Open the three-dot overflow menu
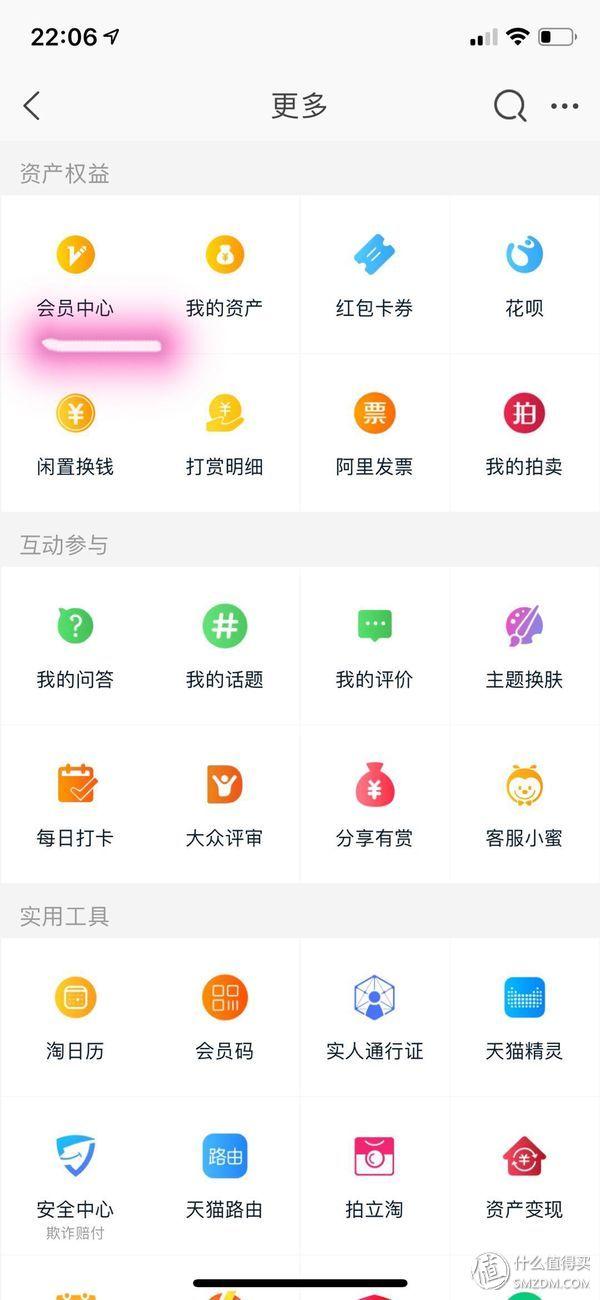Screen dimensions: 600x1300 pos(564,106)
